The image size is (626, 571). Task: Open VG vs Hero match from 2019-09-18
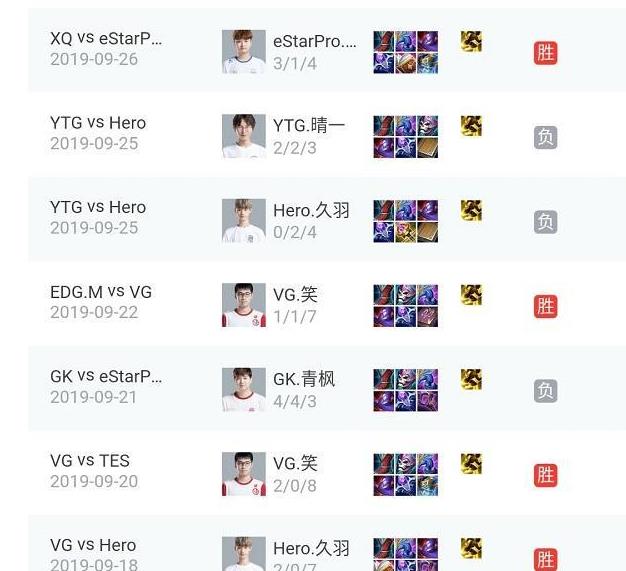pos(93,553)
